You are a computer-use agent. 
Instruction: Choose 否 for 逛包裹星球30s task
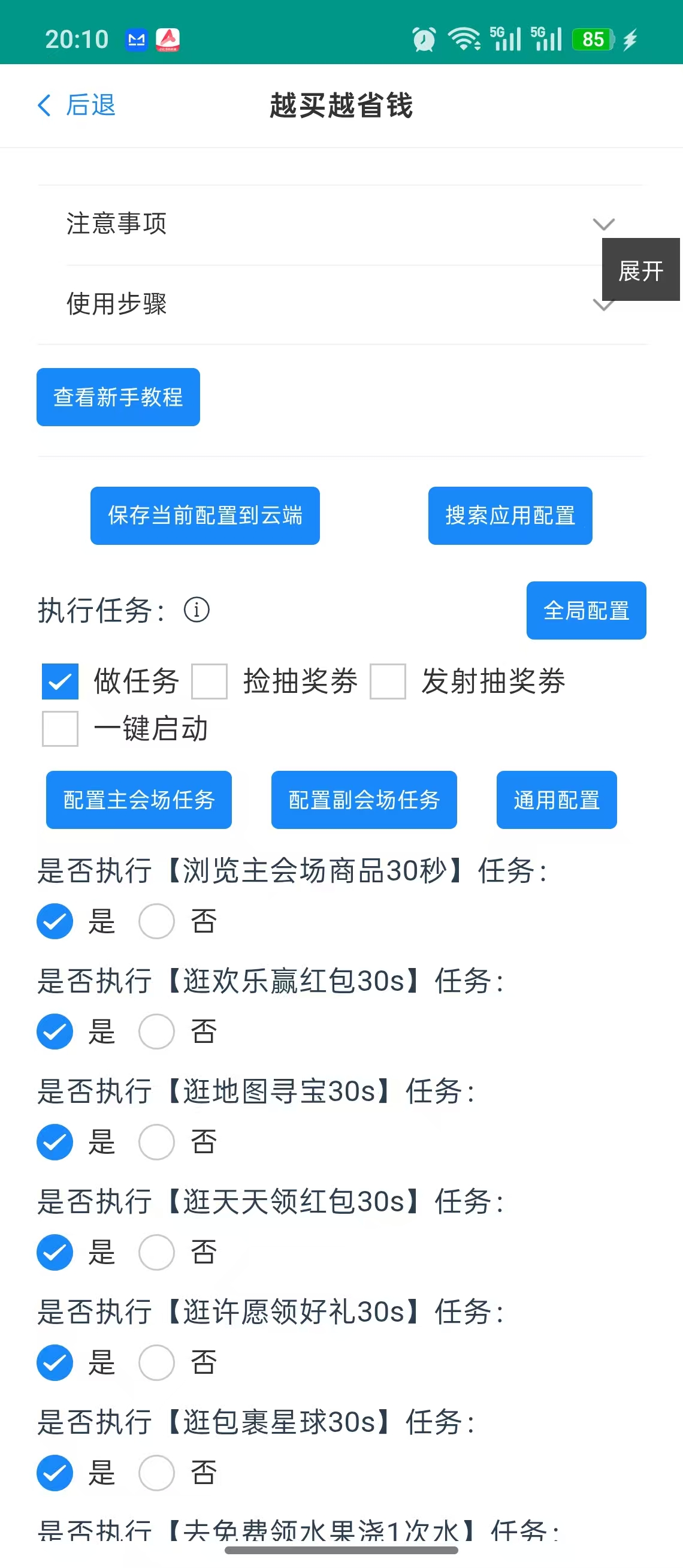pyautogui.click(x=157, y=1473)
